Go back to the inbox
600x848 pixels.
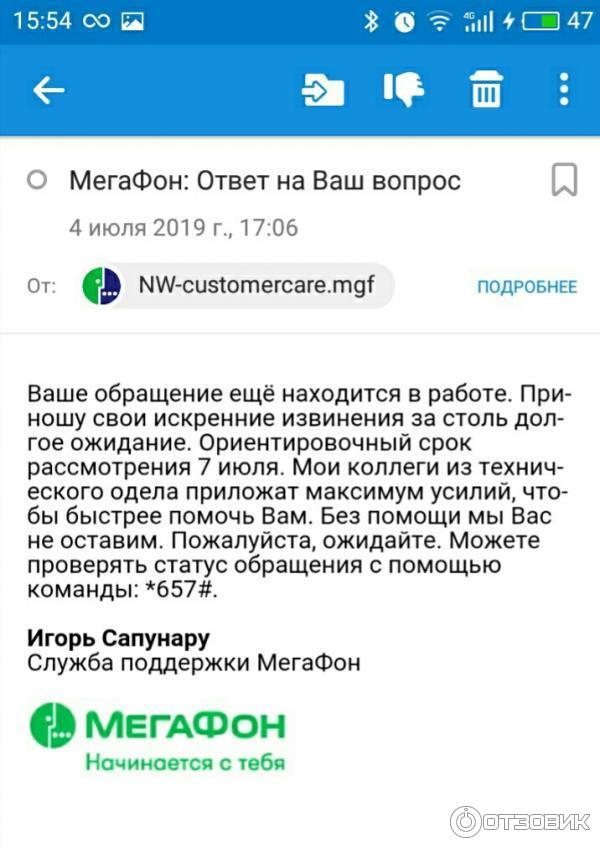coord(48,91)
